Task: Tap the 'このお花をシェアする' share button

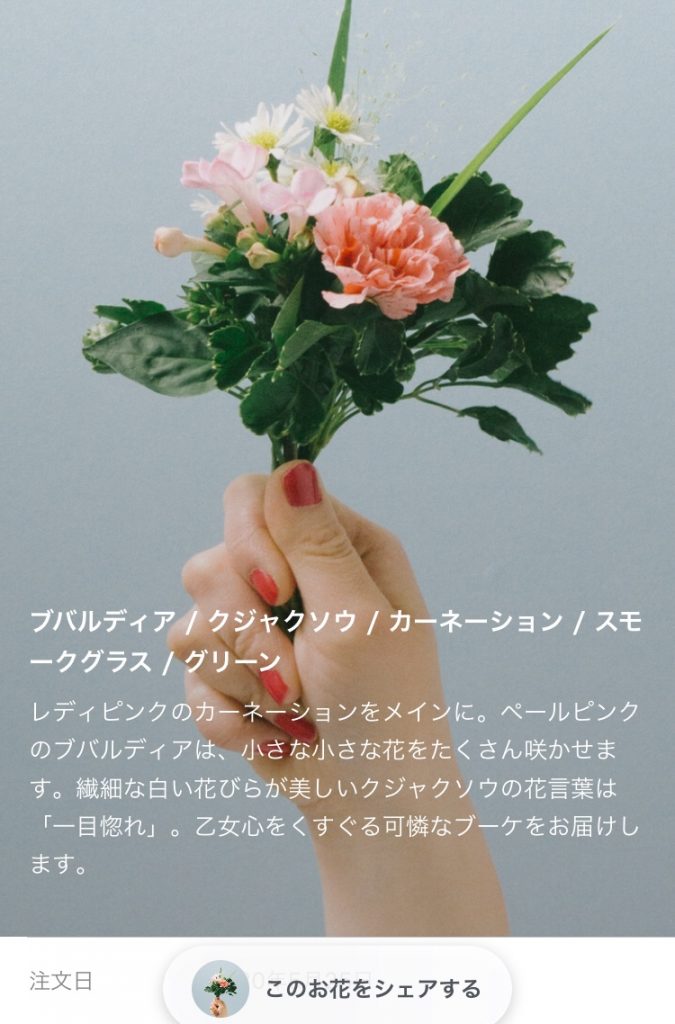Action: coord(338,989)
